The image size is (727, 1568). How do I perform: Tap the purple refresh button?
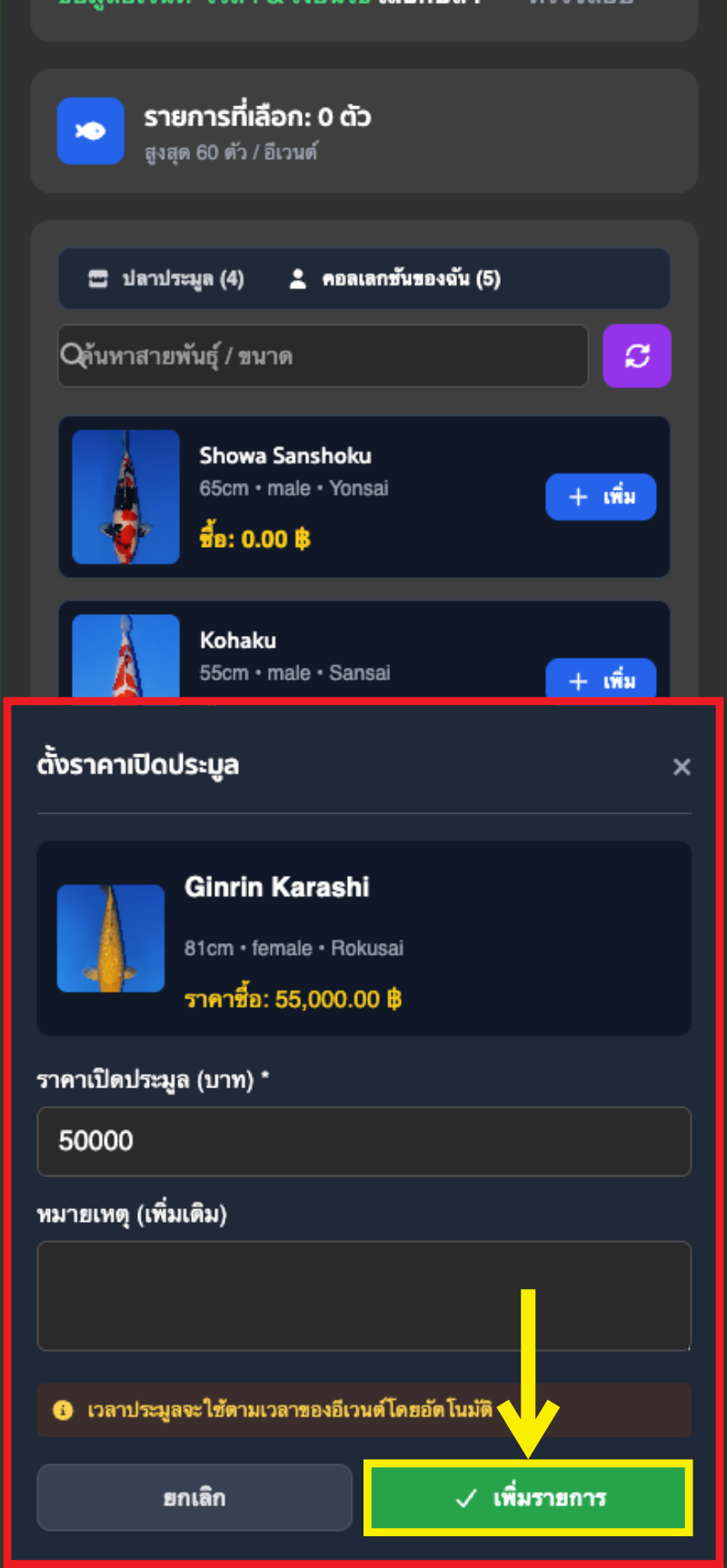click(x=637, y=356)
